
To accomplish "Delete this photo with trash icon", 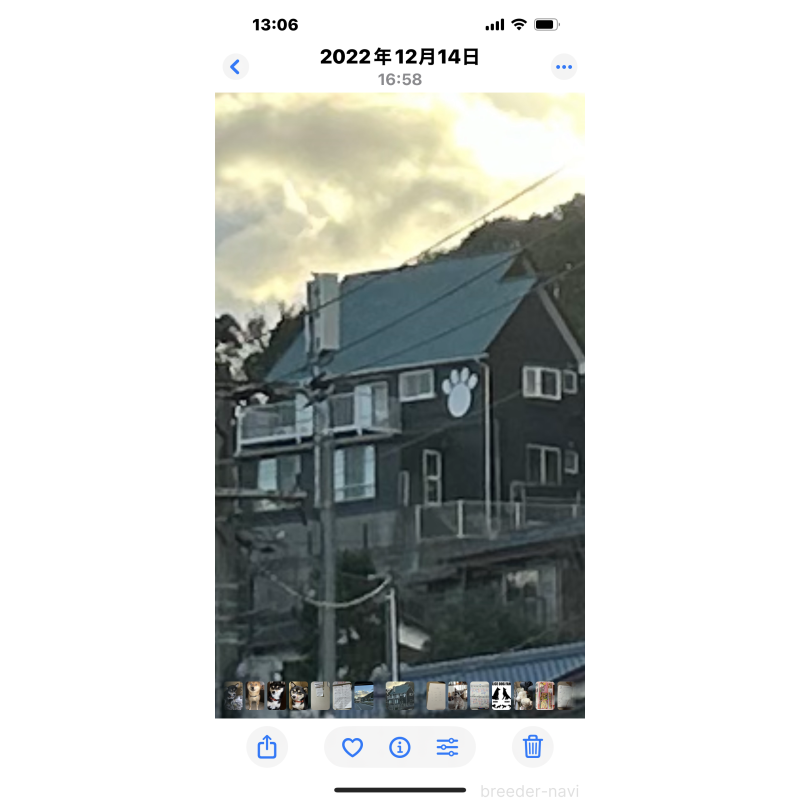I will tap(533, 747).
